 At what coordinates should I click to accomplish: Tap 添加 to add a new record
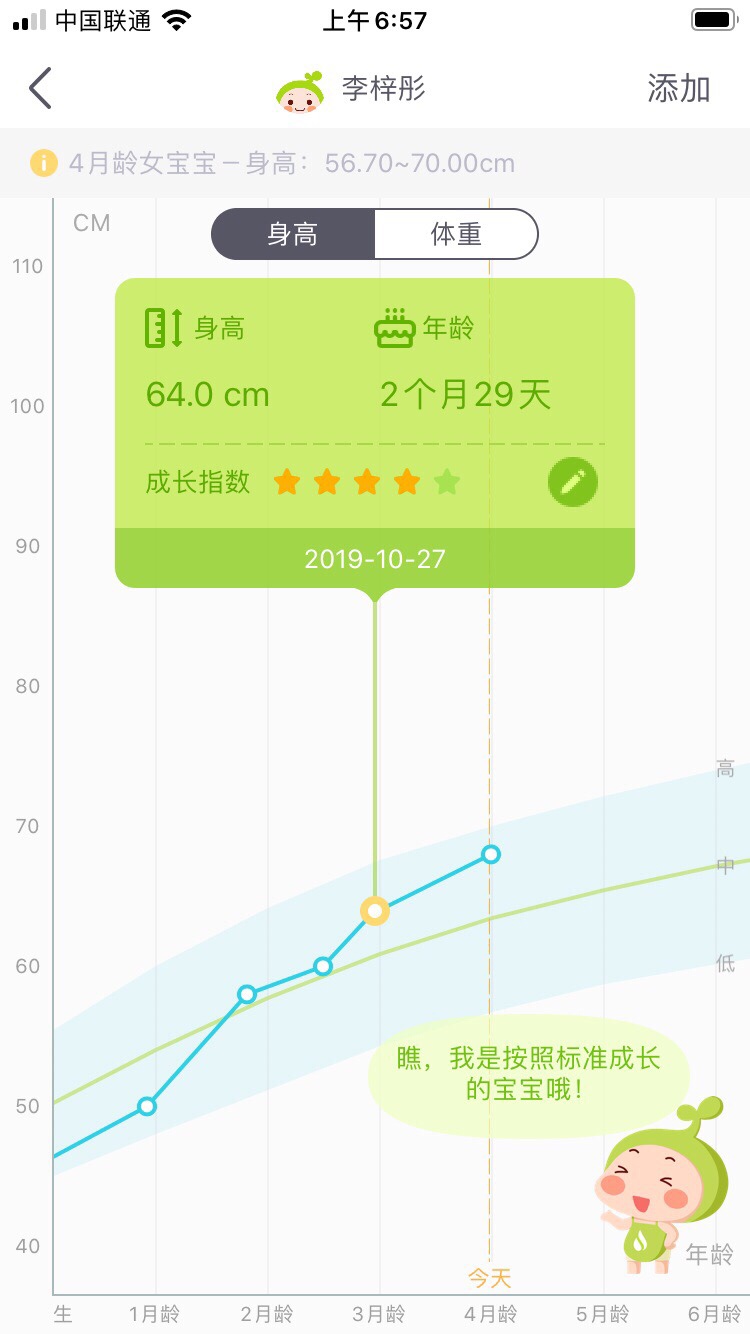coord(679,89)
